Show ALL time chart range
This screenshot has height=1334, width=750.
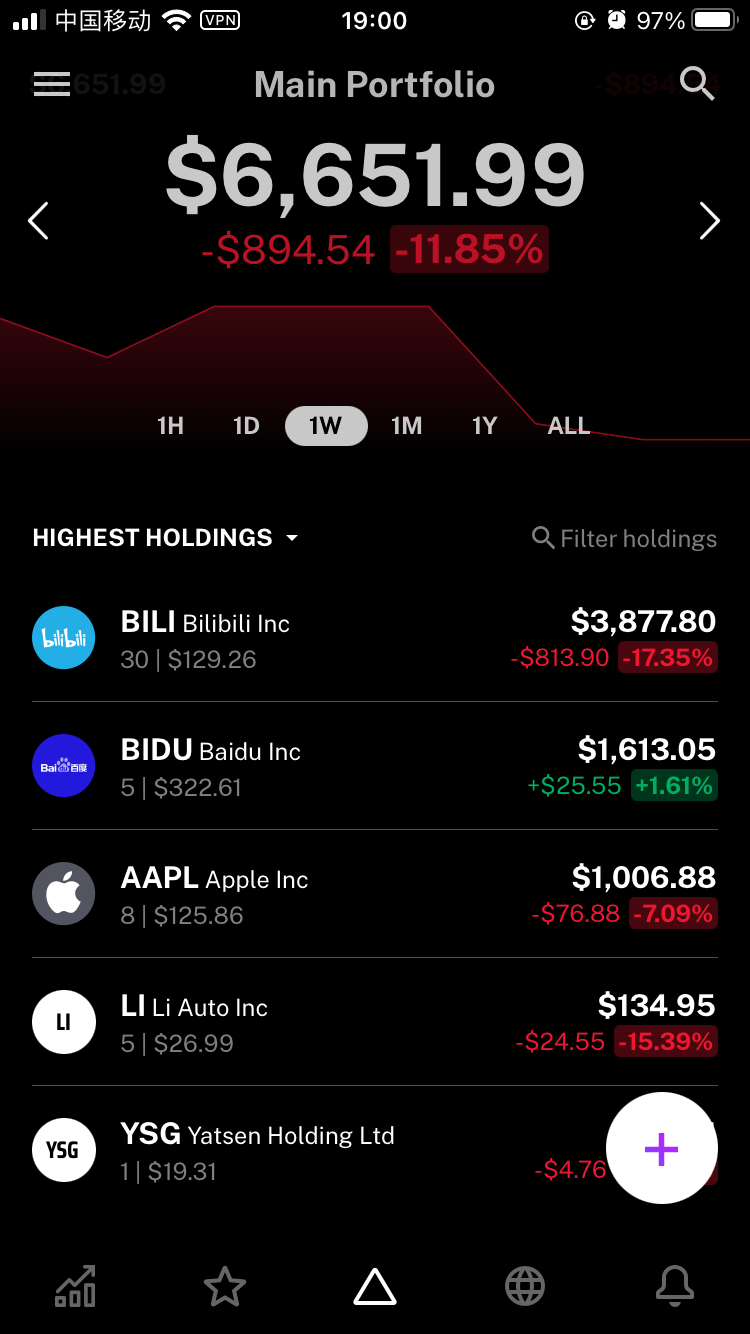click(x=569, y=426)
